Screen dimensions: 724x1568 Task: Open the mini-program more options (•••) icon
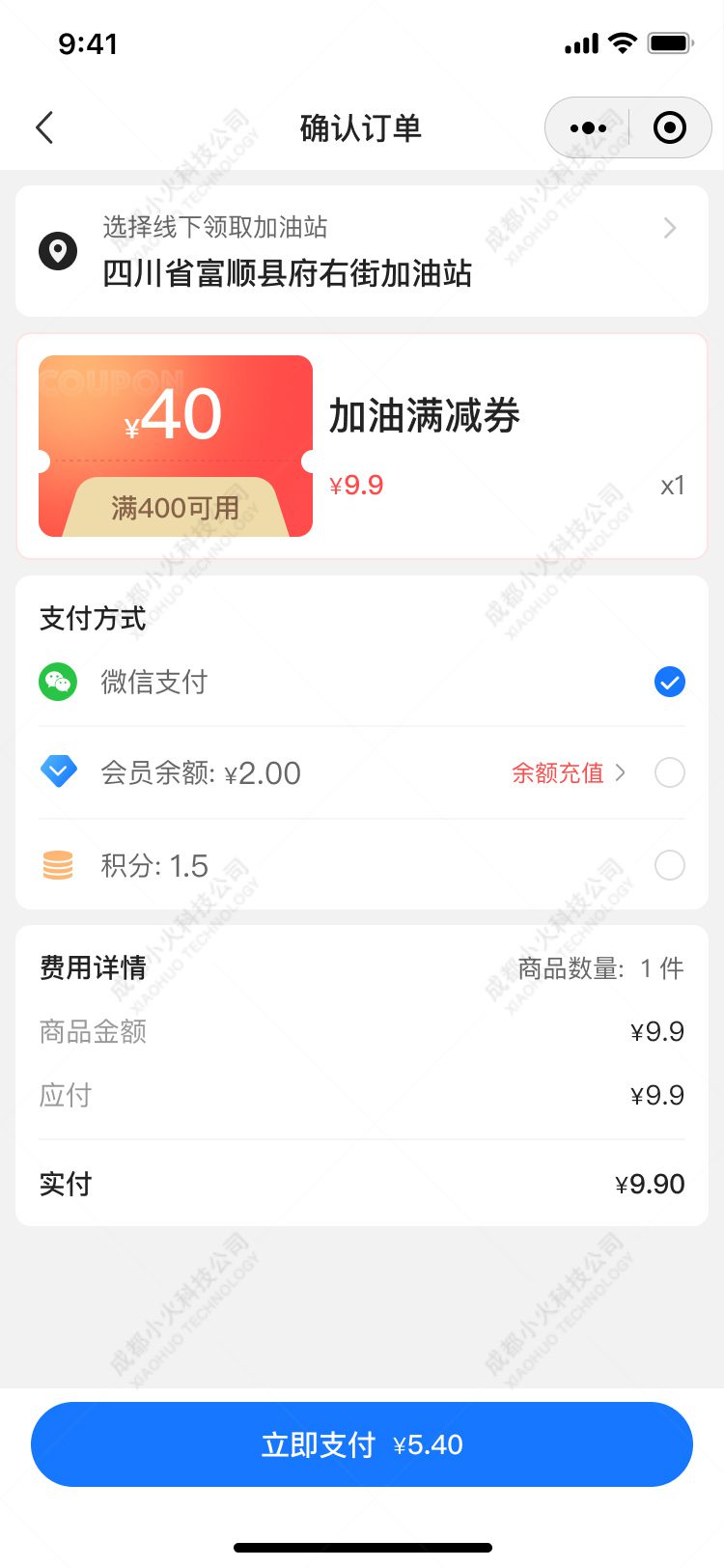point(586,126)
